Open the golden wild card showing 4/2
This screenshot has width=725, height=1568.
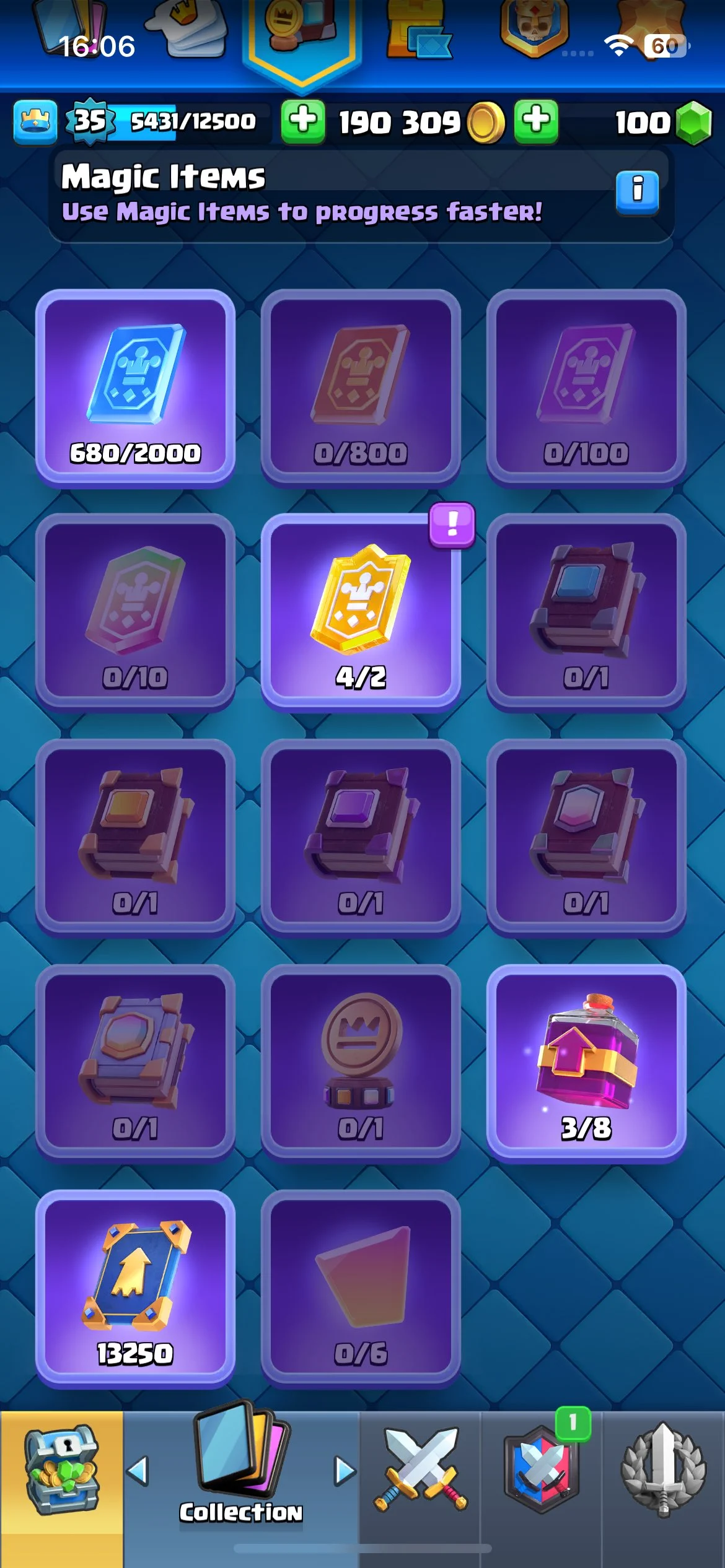361,612
